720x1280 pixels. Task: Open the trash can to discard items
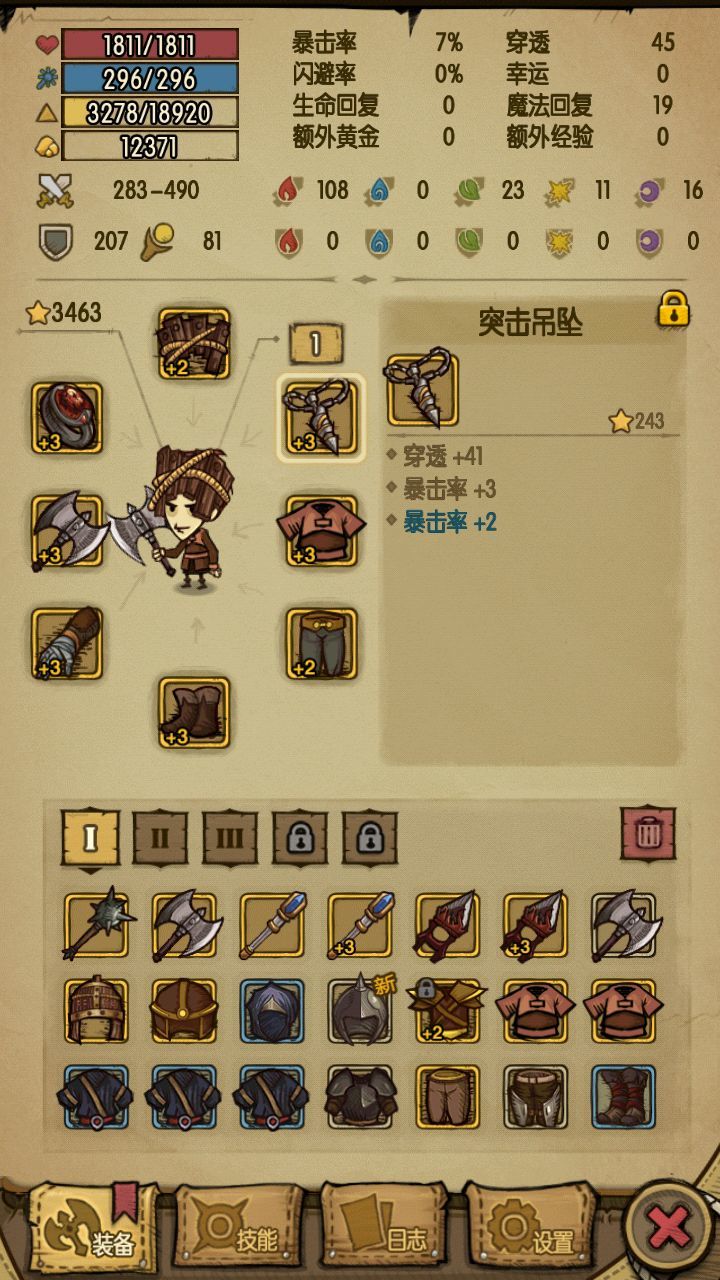point(648,834)
